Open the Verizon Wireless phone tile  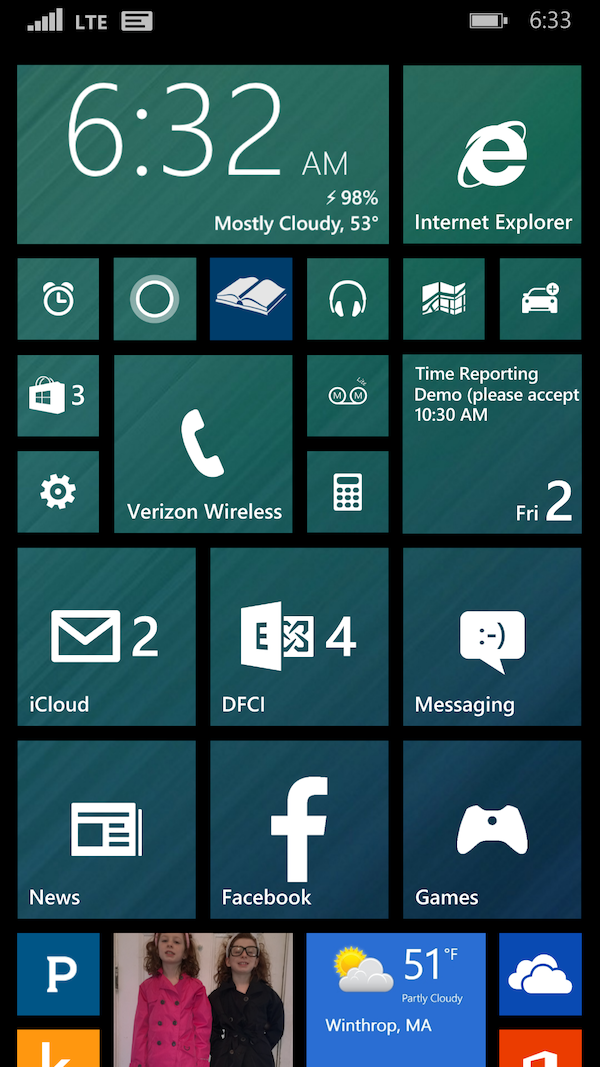[203, 444]
